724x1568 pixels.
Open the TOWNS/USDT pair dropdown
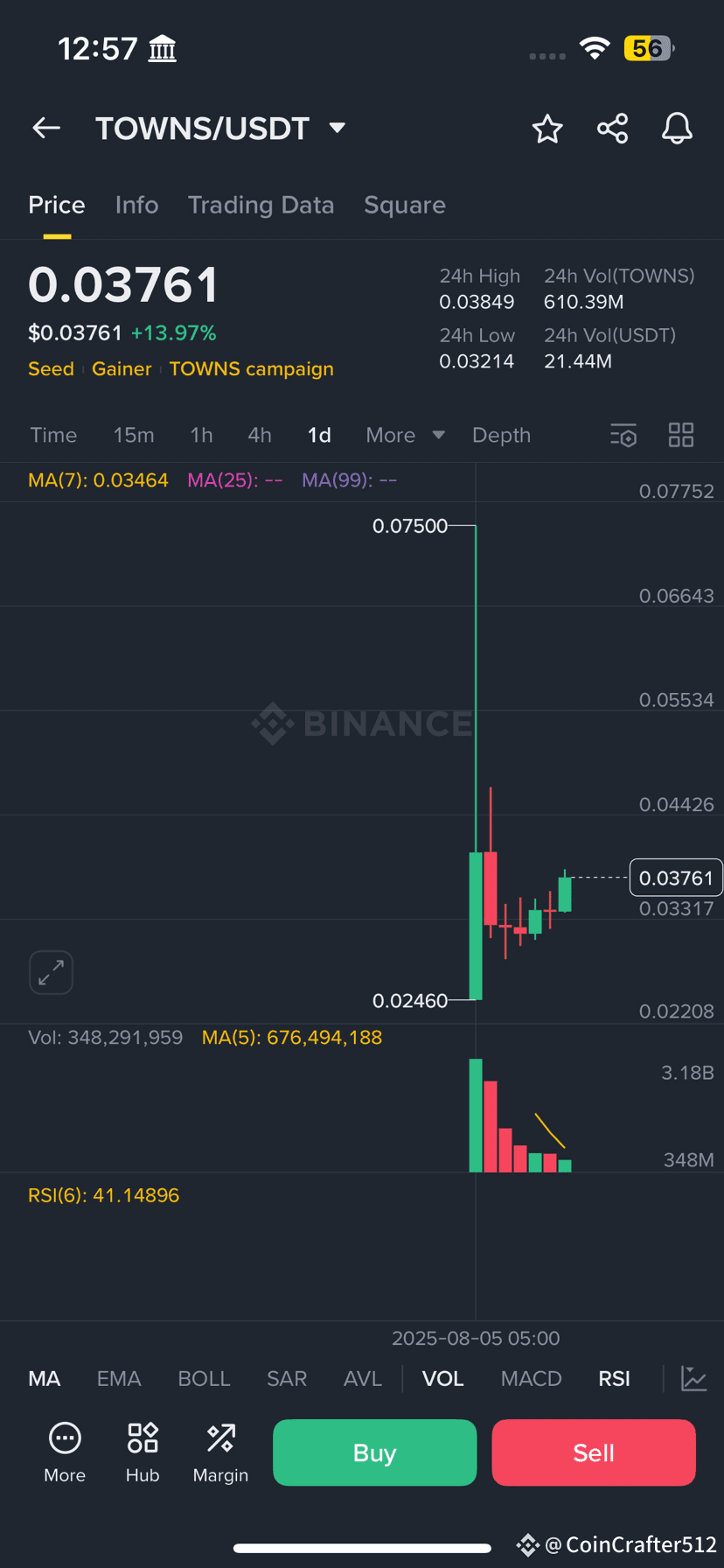point(337,129)
